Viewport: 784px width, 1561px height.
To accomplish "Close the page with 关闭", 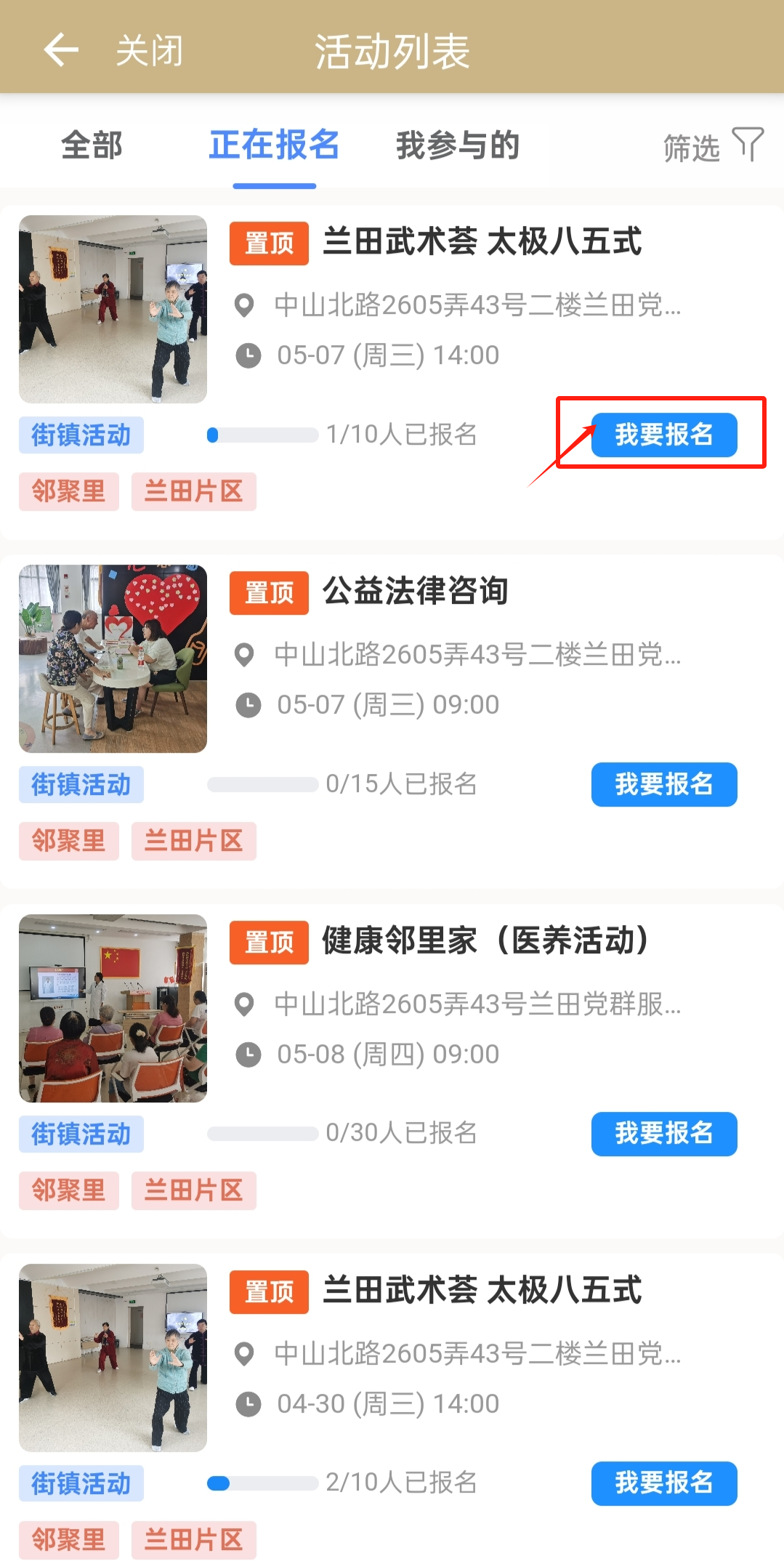I will (150, 51).
